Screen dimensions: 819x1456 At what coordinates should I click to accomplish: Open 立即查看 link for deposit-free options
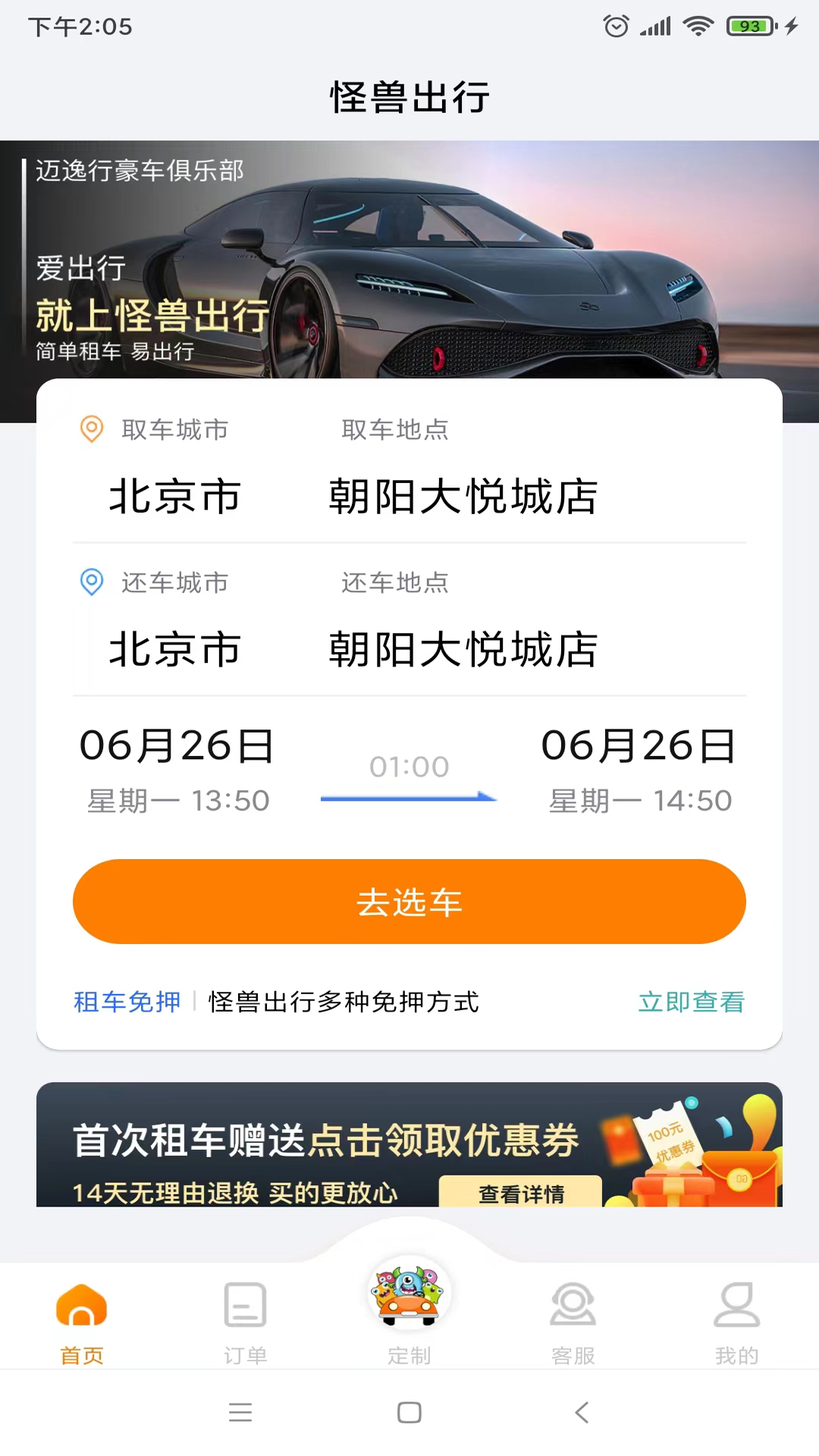[x=692, y=1002]
